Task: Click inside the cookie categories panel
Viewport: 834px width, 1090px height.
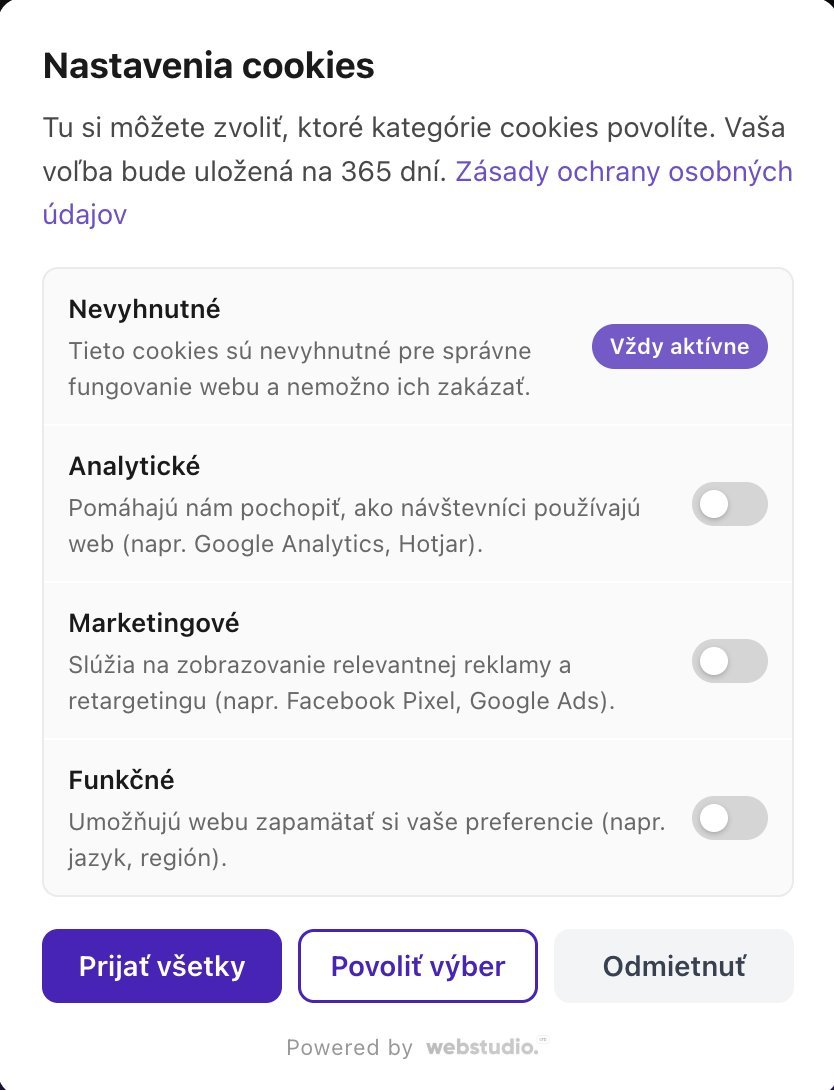Action: 417,580
